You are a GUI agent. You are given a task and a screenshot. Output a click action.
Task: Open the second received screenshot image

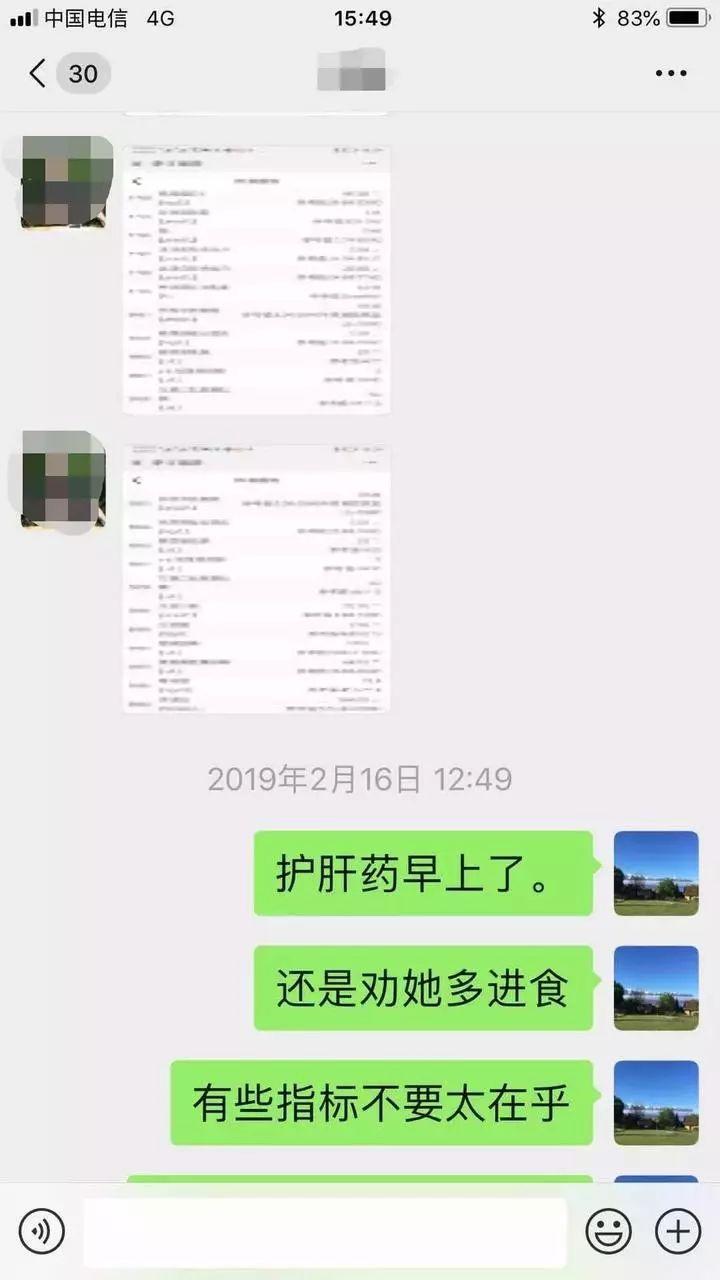tap(257, 579)
